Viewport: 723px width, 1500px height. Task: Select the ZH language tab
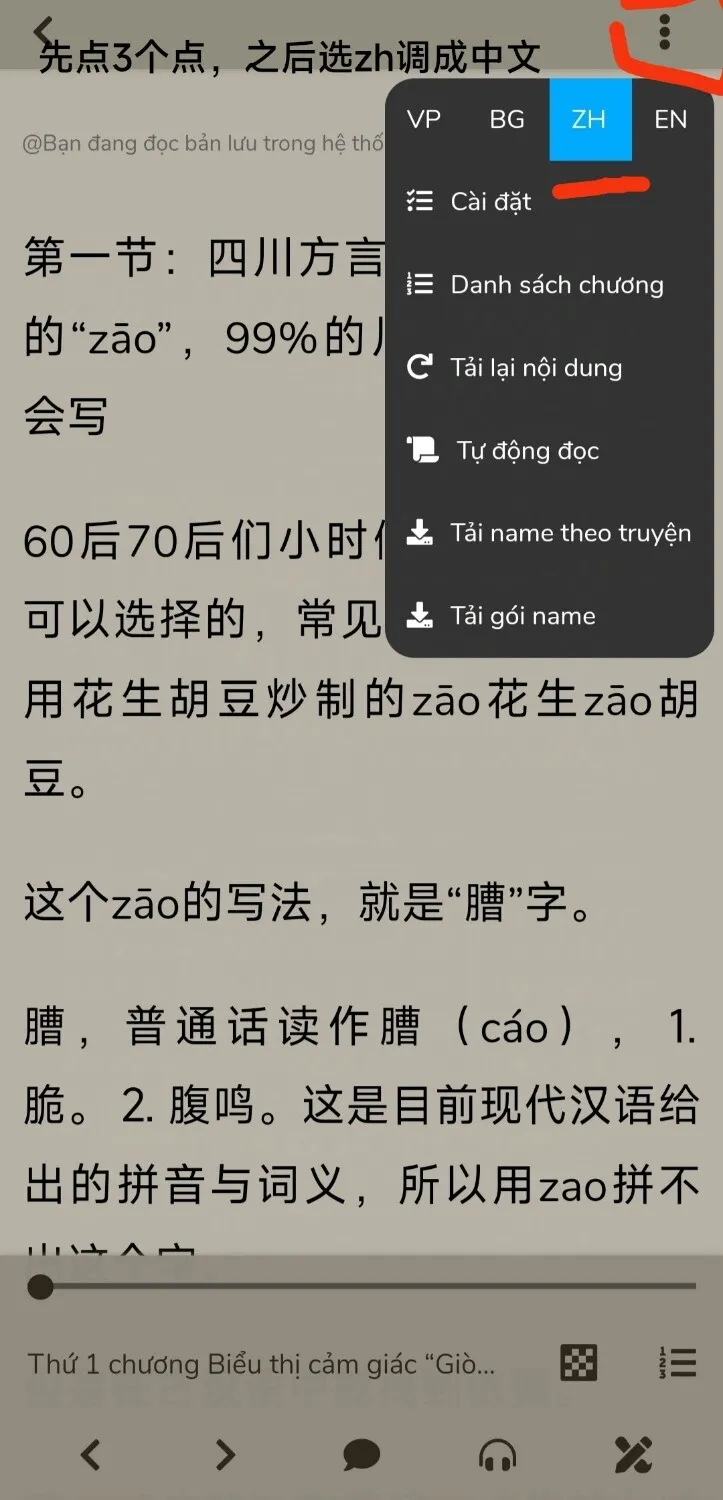[x=589, y=120]
